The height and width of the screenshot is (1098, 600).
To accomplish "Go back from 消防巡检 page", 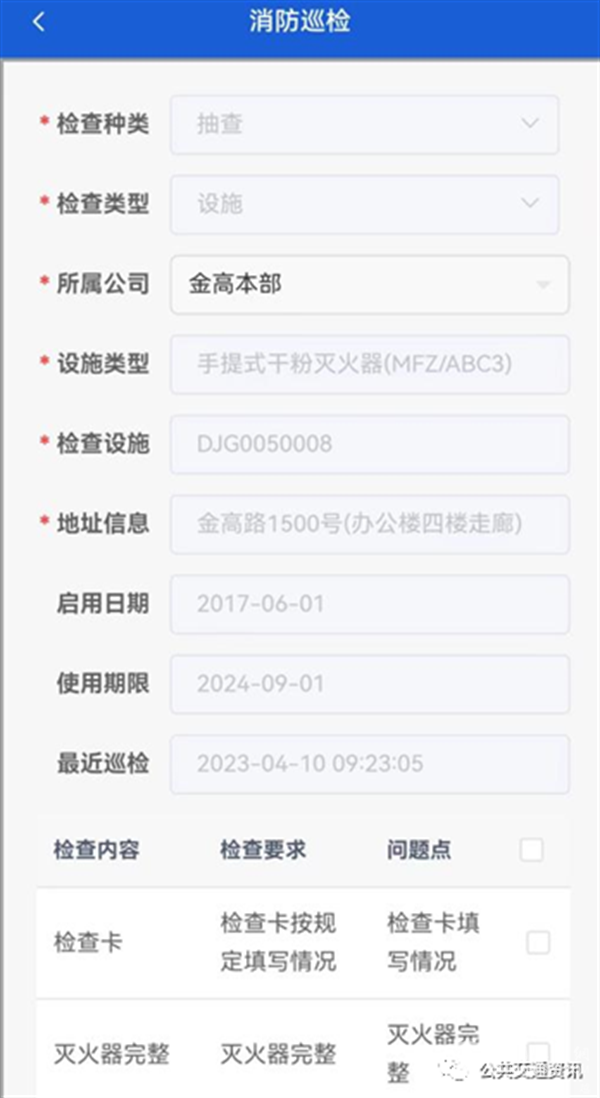I will [x=39, y=23].
